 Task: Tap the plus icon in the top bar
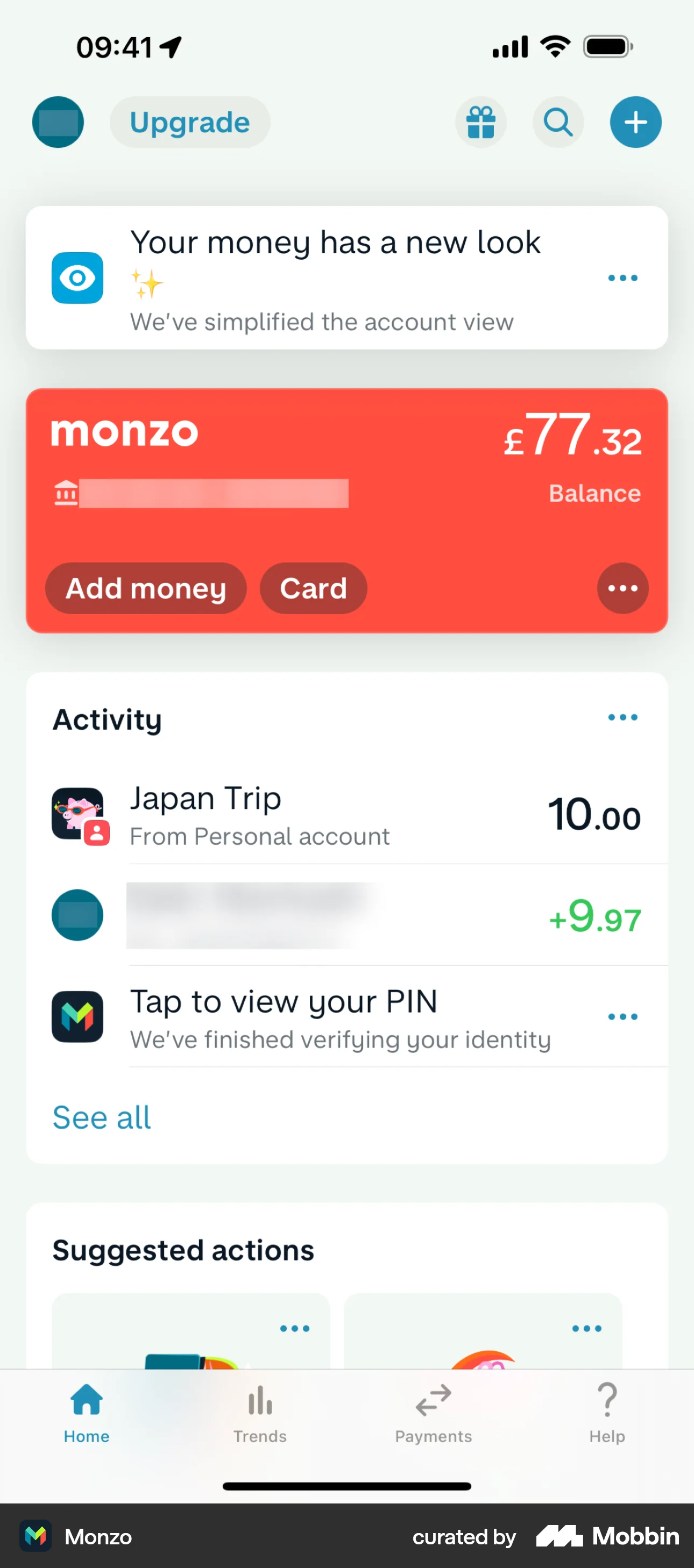coord(635,122)
